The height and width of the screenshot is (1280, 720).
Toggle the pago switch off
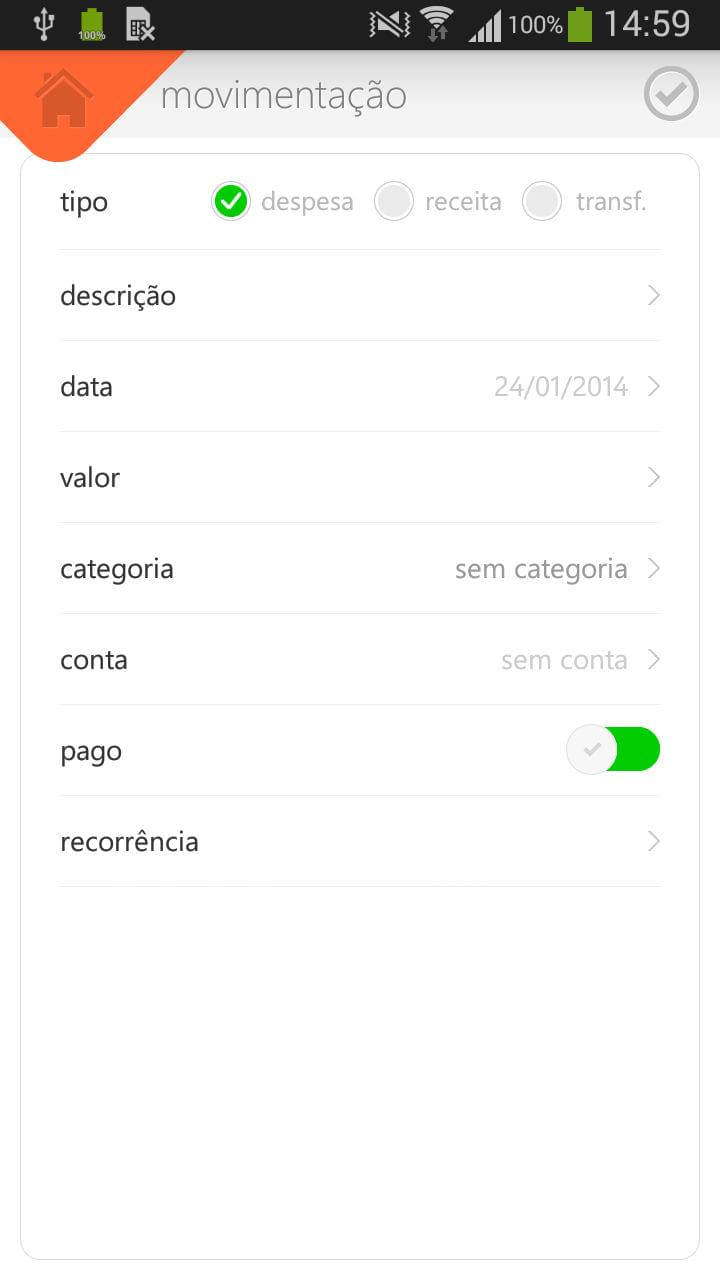pos(613,749)
